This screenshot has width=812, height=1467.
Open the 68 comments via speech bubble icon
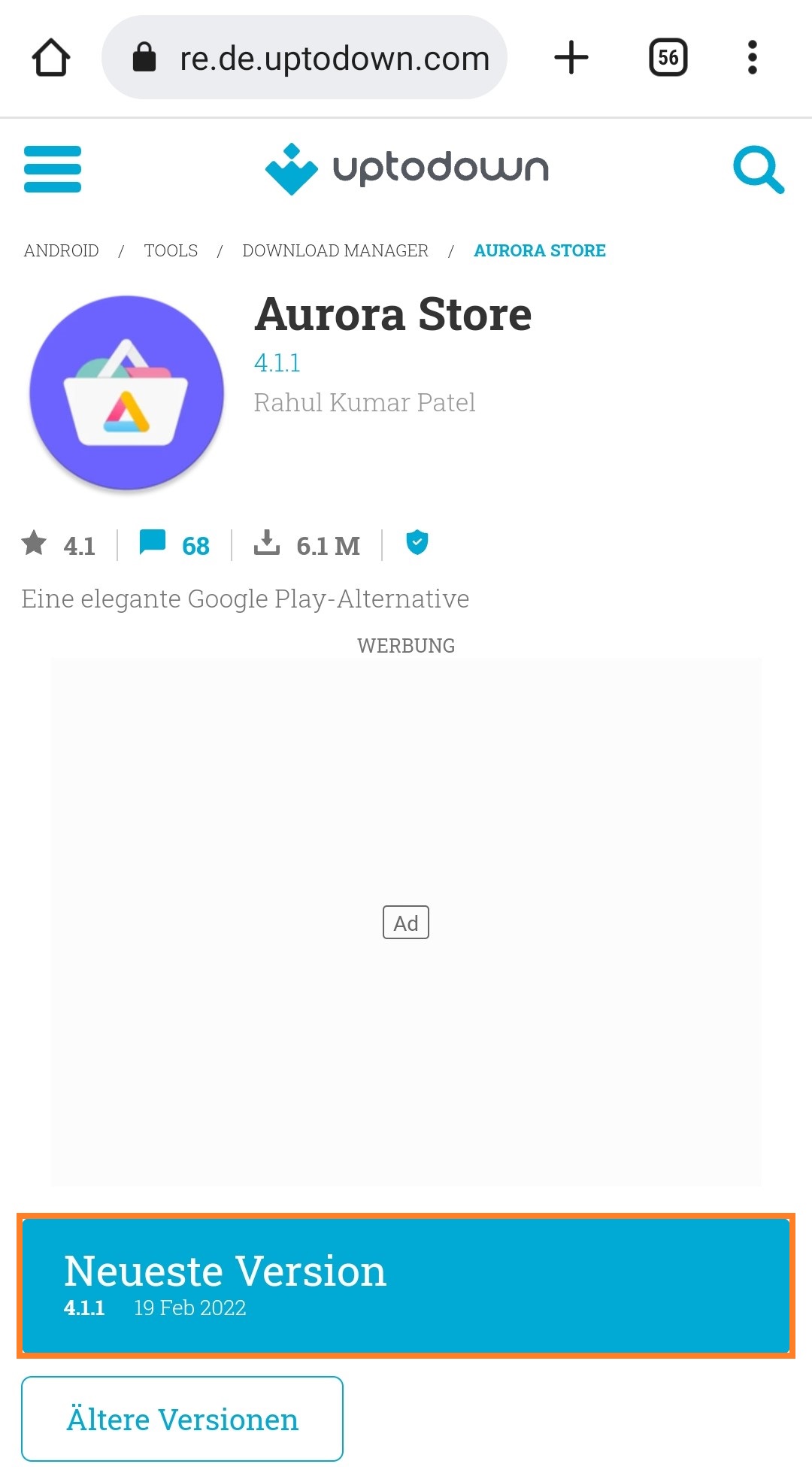click(153, 543)
